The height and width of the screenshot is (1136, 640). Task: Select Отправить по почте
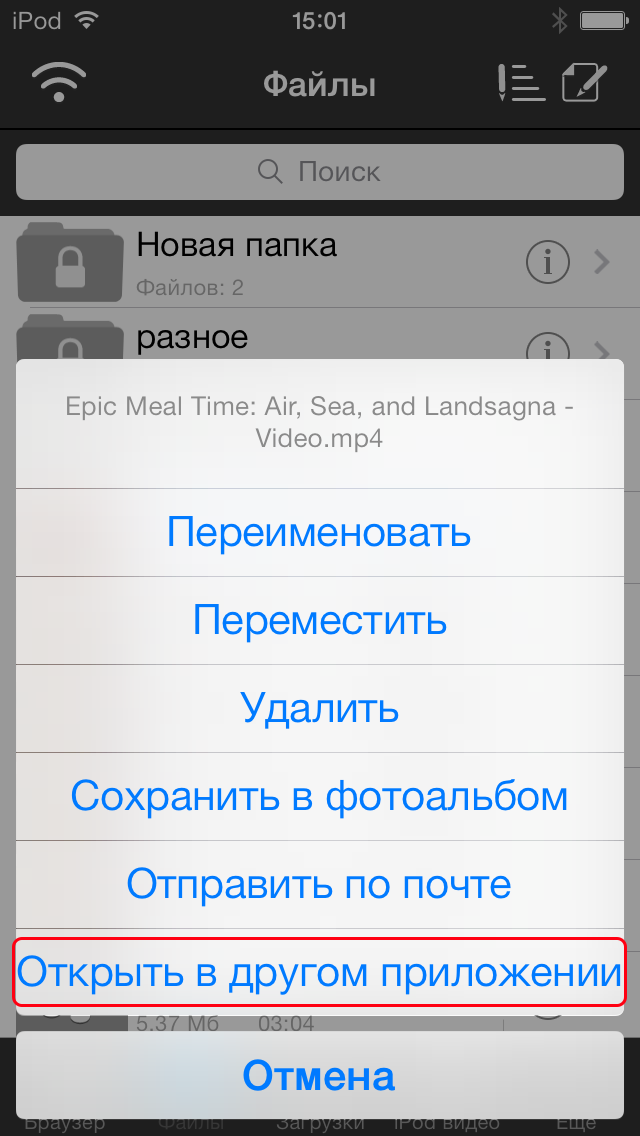(x=319, y=885)
